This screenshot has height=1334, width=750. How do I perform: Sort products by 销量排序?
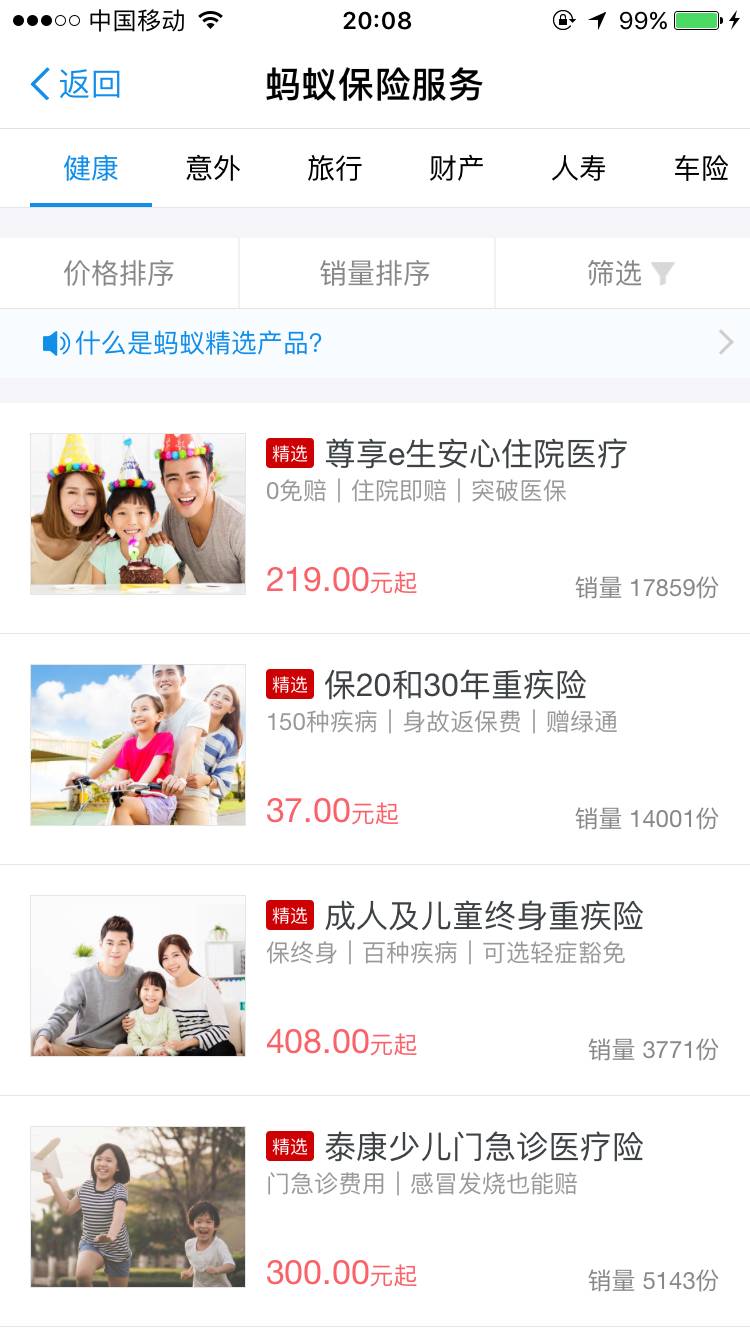[x=375, y=273]
